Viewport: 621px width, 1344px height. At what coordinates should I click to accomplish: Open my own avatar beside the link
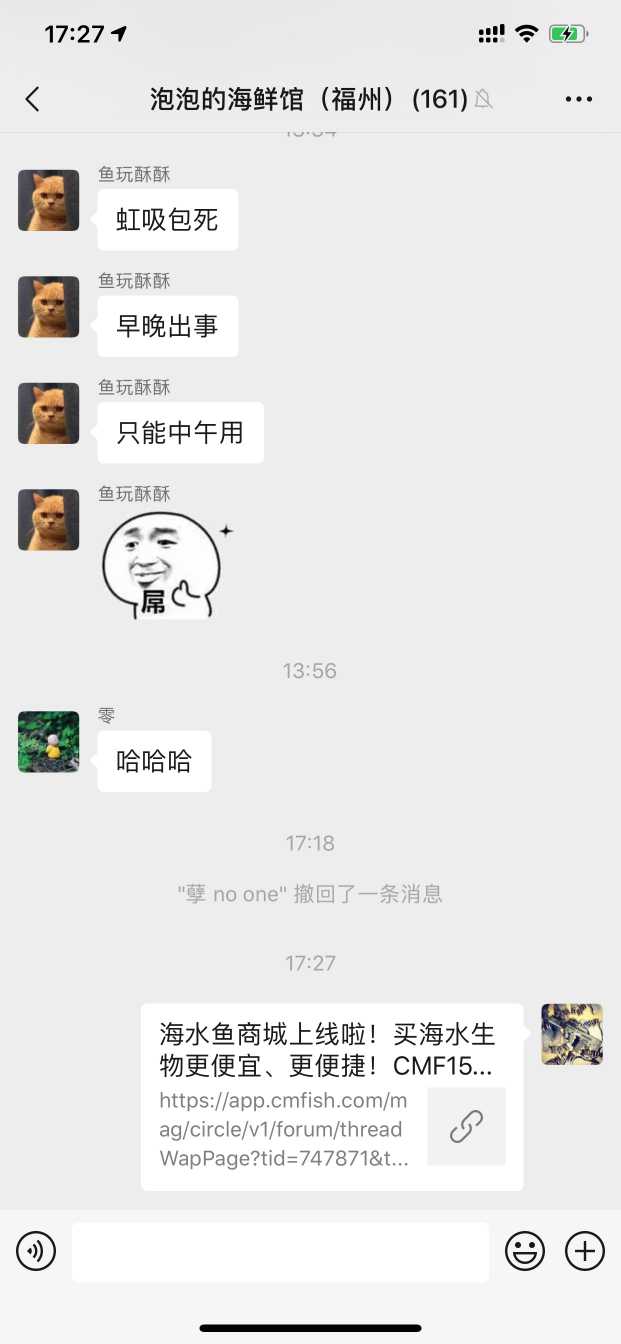click(572, 1034)
